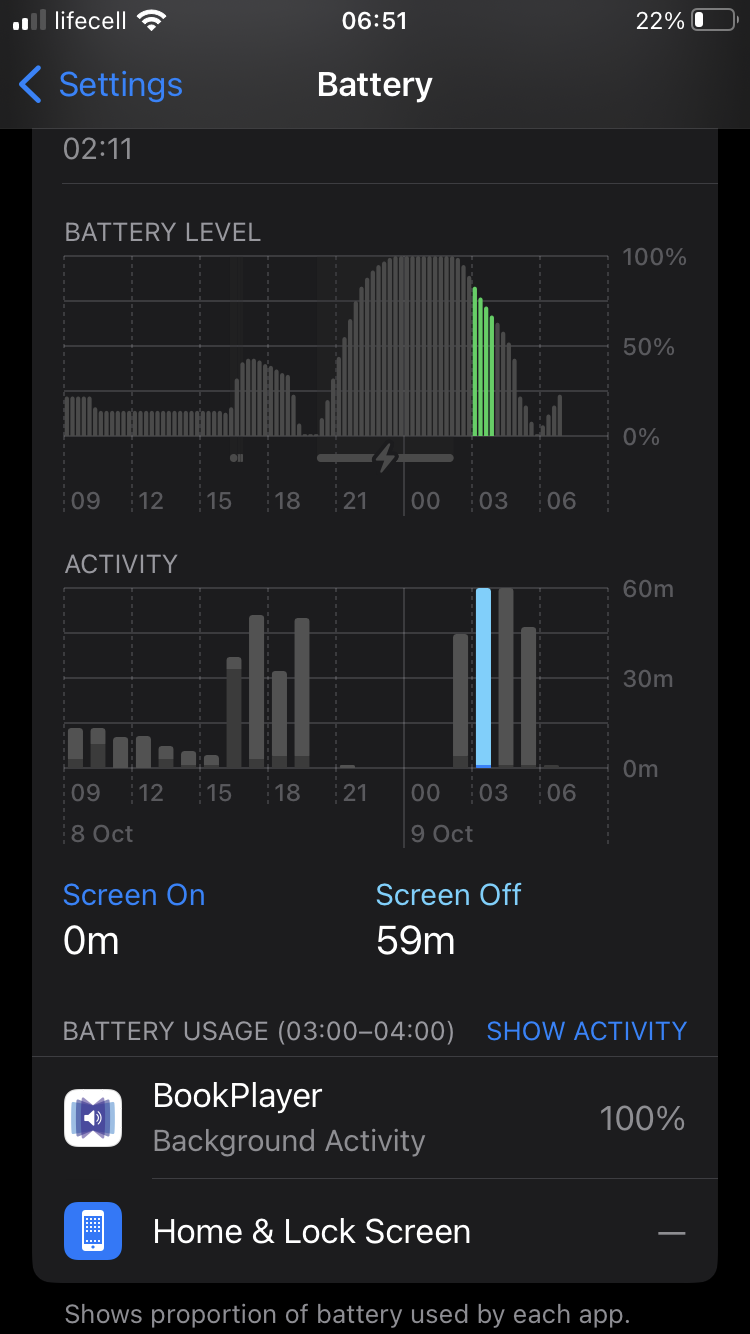Tap the Battery title at the top
Viewport: 750px width, 1334px height.
tap(374, 85)
